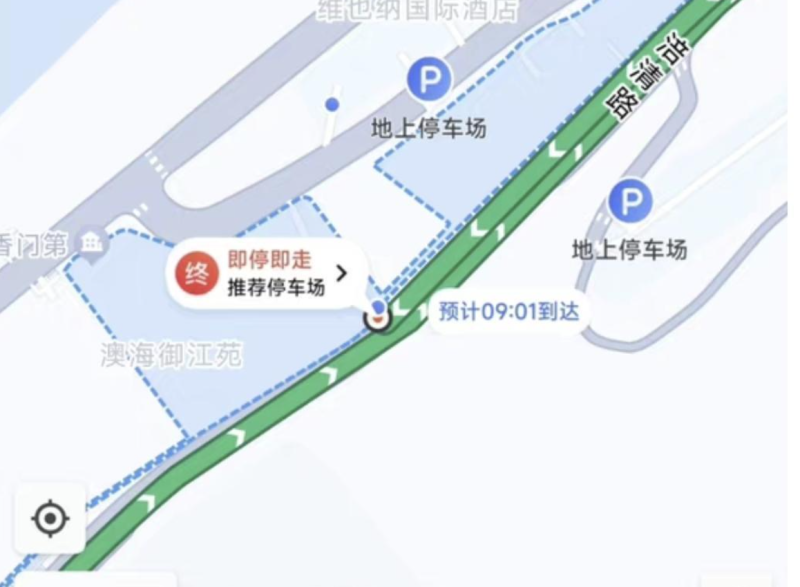Open the 即停即走 recommended parking card

click(266, 273)
